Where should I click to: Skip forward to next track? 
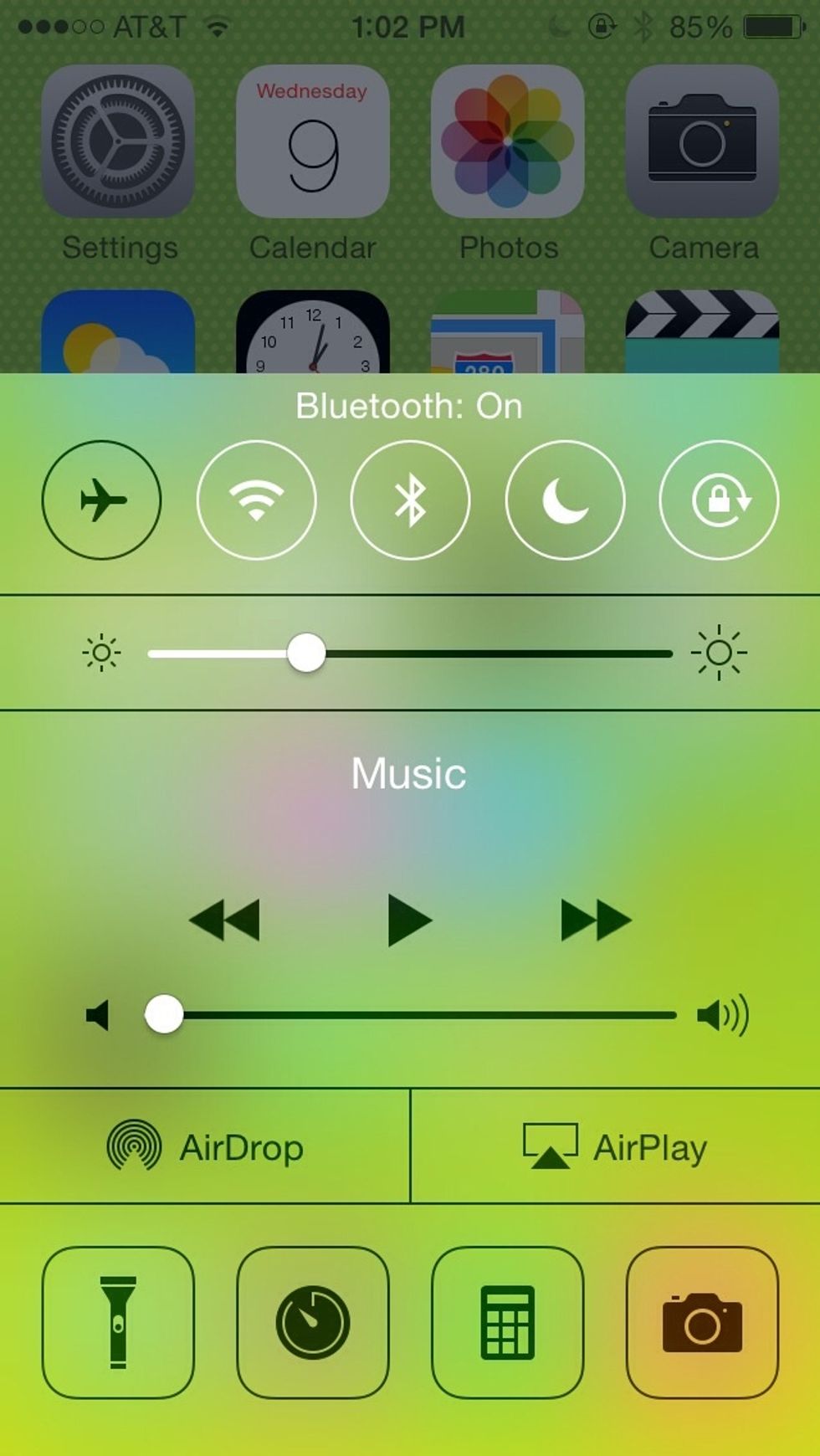click(x=595, y=920)
